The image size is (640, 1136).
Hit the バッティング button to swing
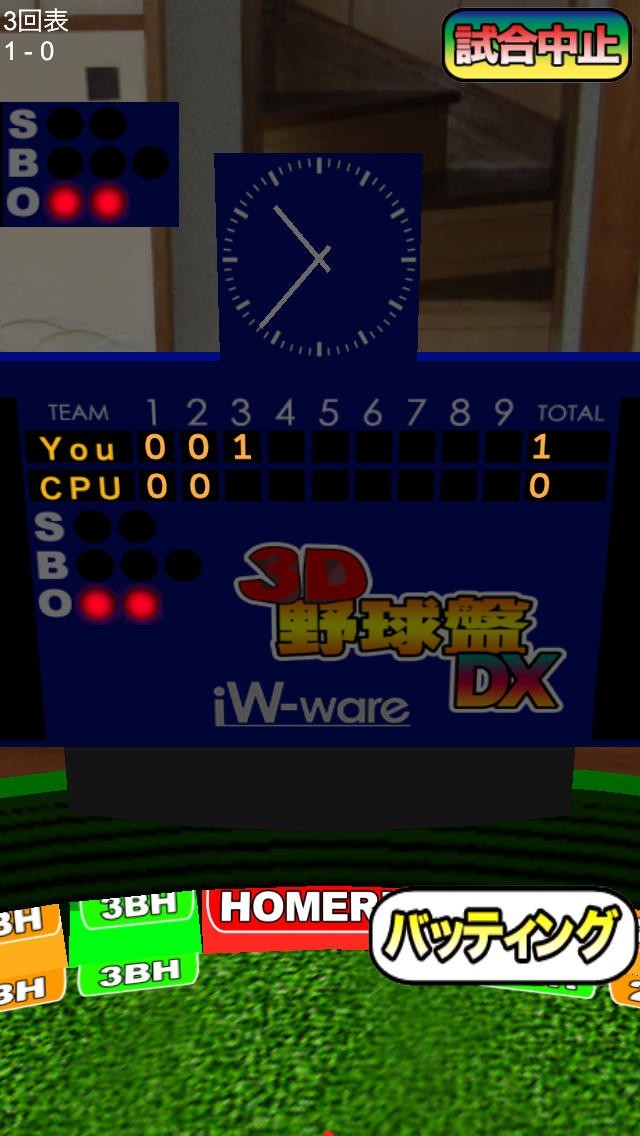click(503, 935)
